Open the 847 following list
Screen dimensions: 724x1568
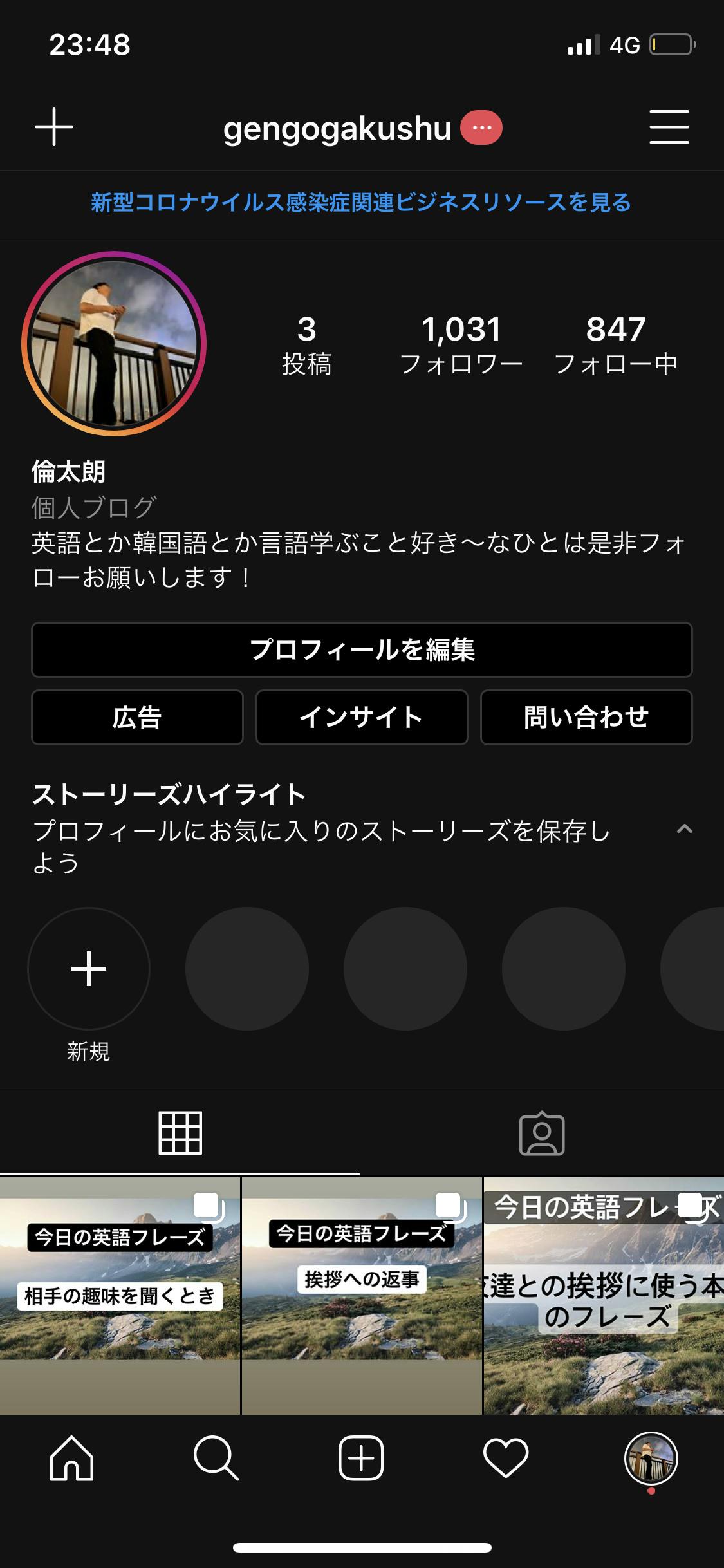pyautogui.click(x=615, y=344)
